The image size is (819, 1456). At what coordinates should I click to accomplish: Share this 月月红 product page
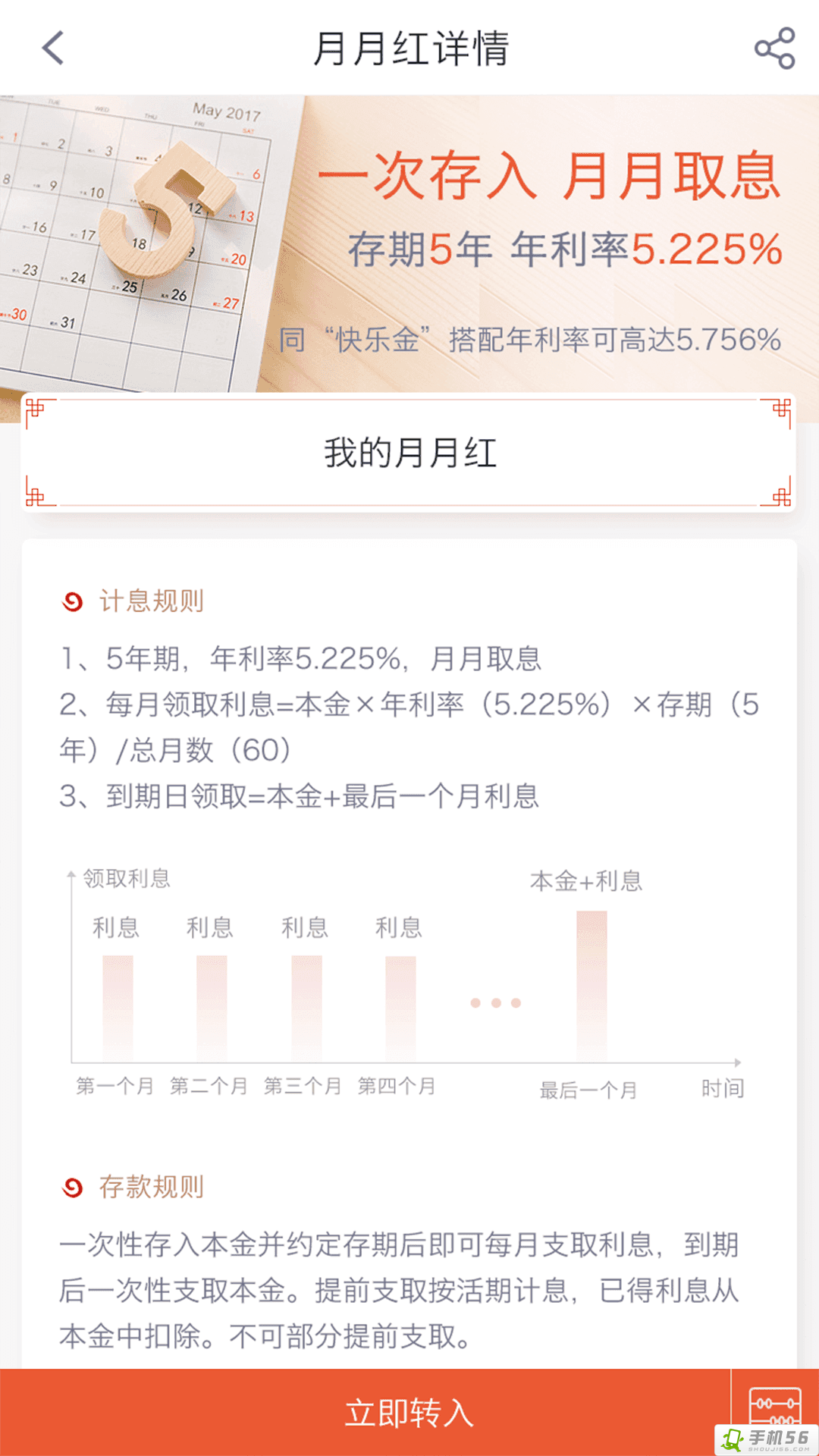(x=774, y=49)
